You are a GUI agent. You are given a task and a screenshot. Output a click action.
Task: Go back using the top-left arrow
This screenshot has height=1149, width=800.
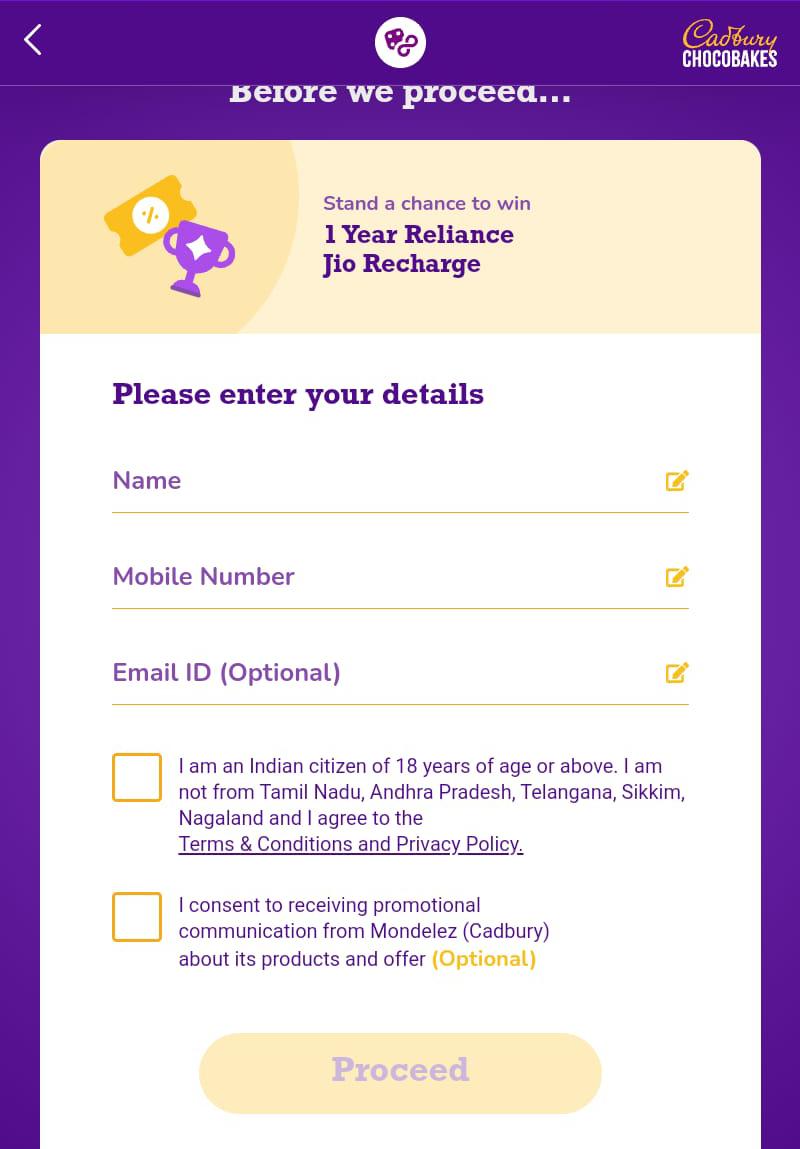click(x=33, y=41)
